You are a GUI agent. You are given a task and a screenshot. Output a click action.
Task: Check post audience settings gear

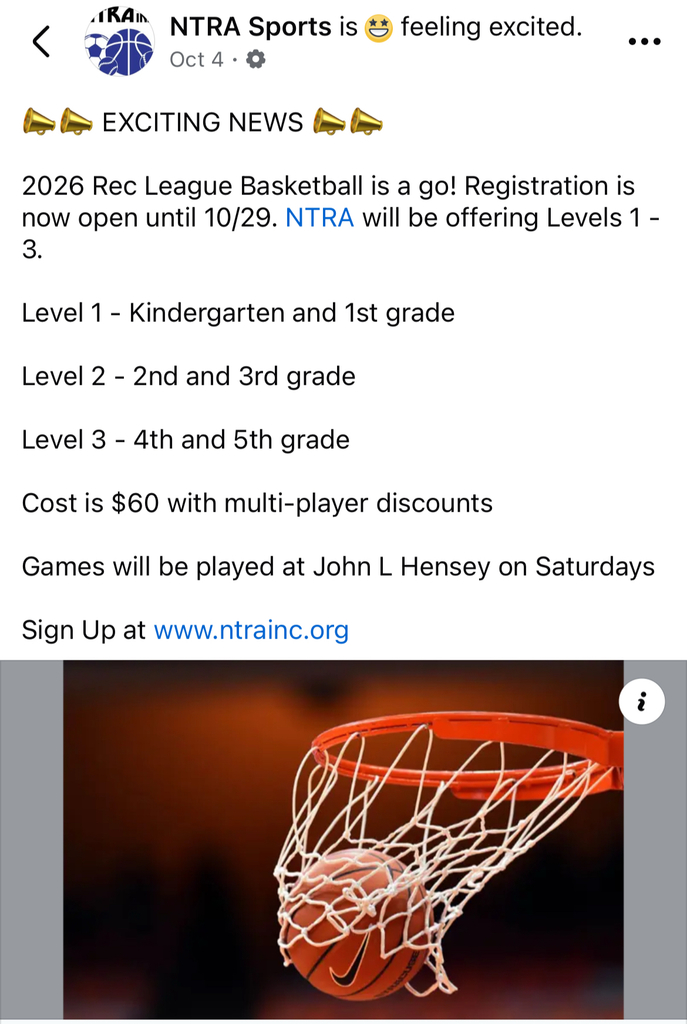pyautogui.click(x=256, y=60)
